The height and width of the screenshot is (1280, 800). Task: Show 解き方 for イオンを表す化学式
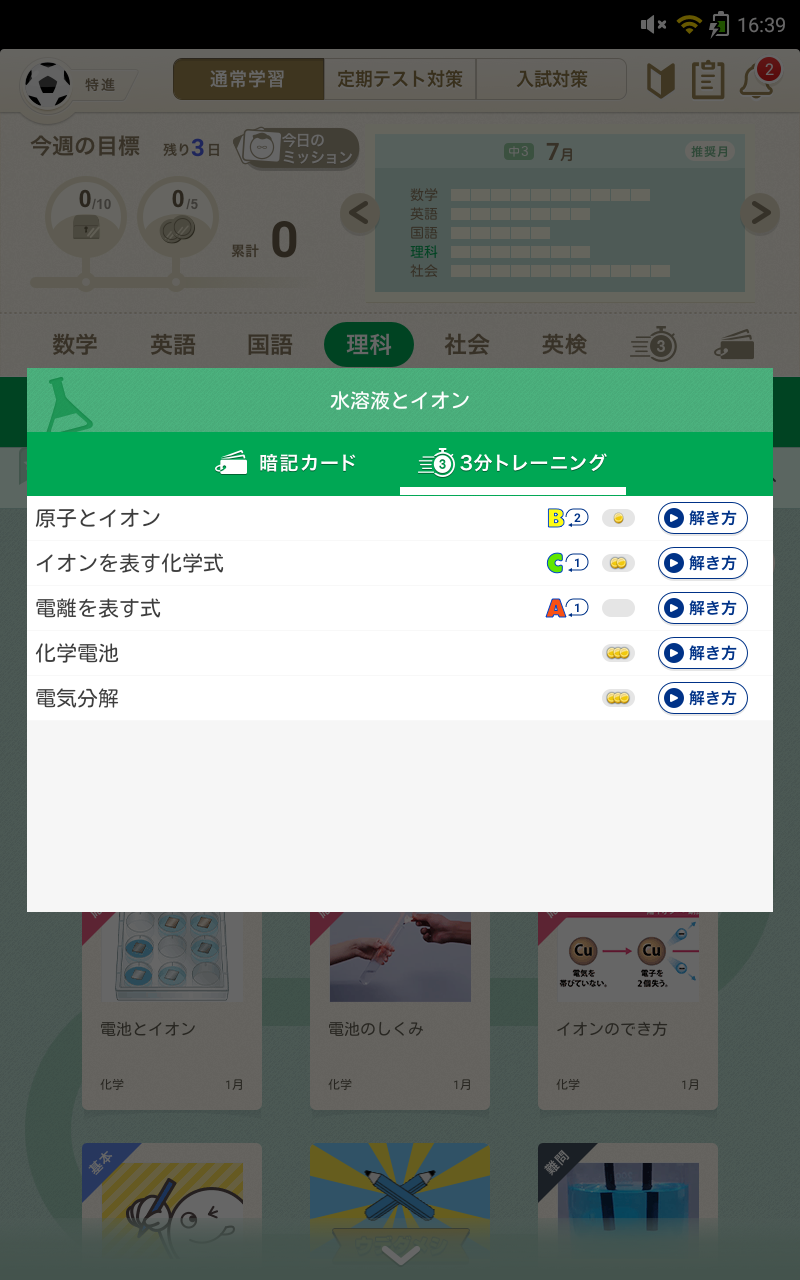(x=702, y=563)
